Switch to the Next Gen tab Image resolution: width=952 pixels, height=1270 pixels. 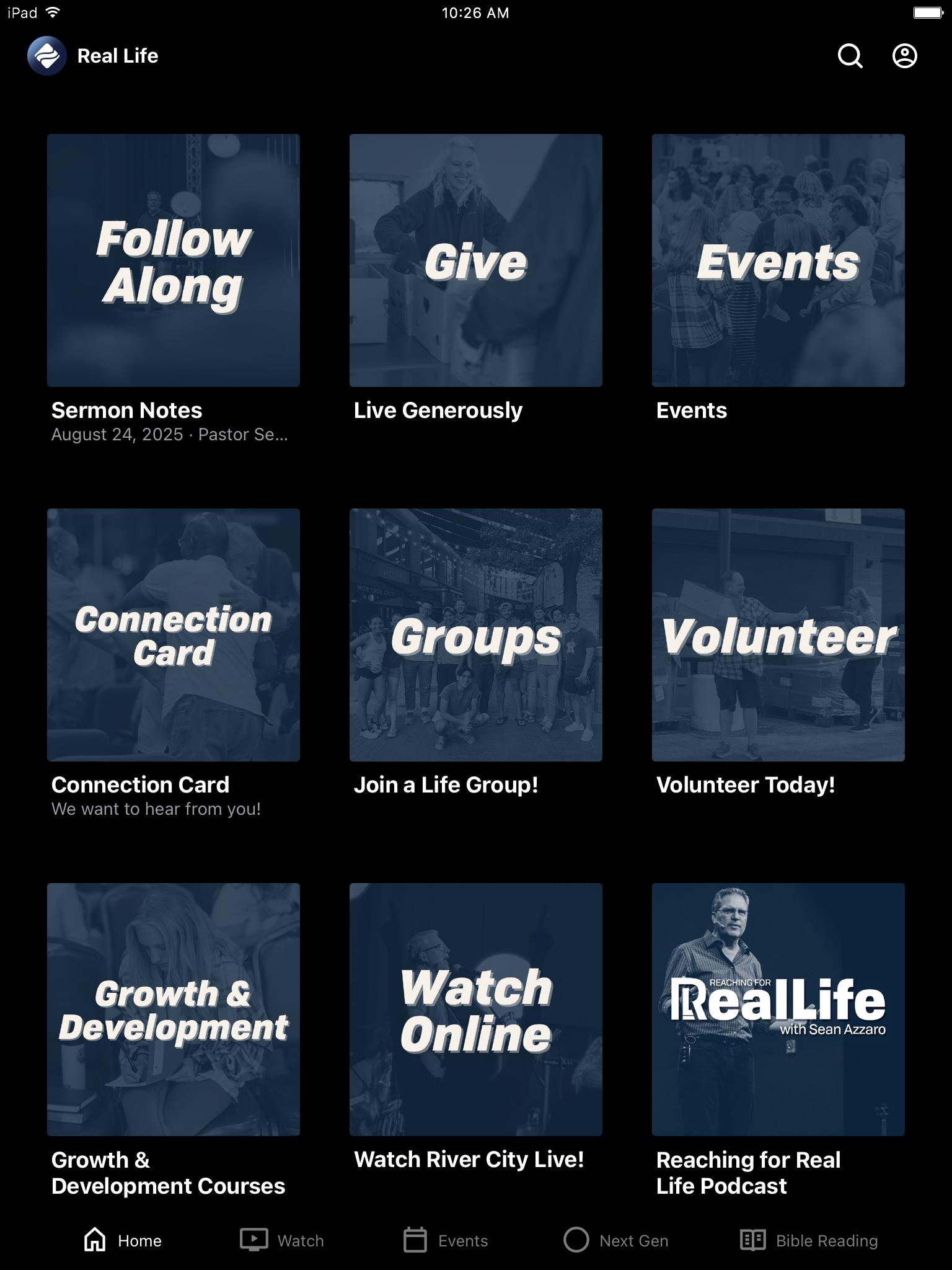[x=615, y=1240]
